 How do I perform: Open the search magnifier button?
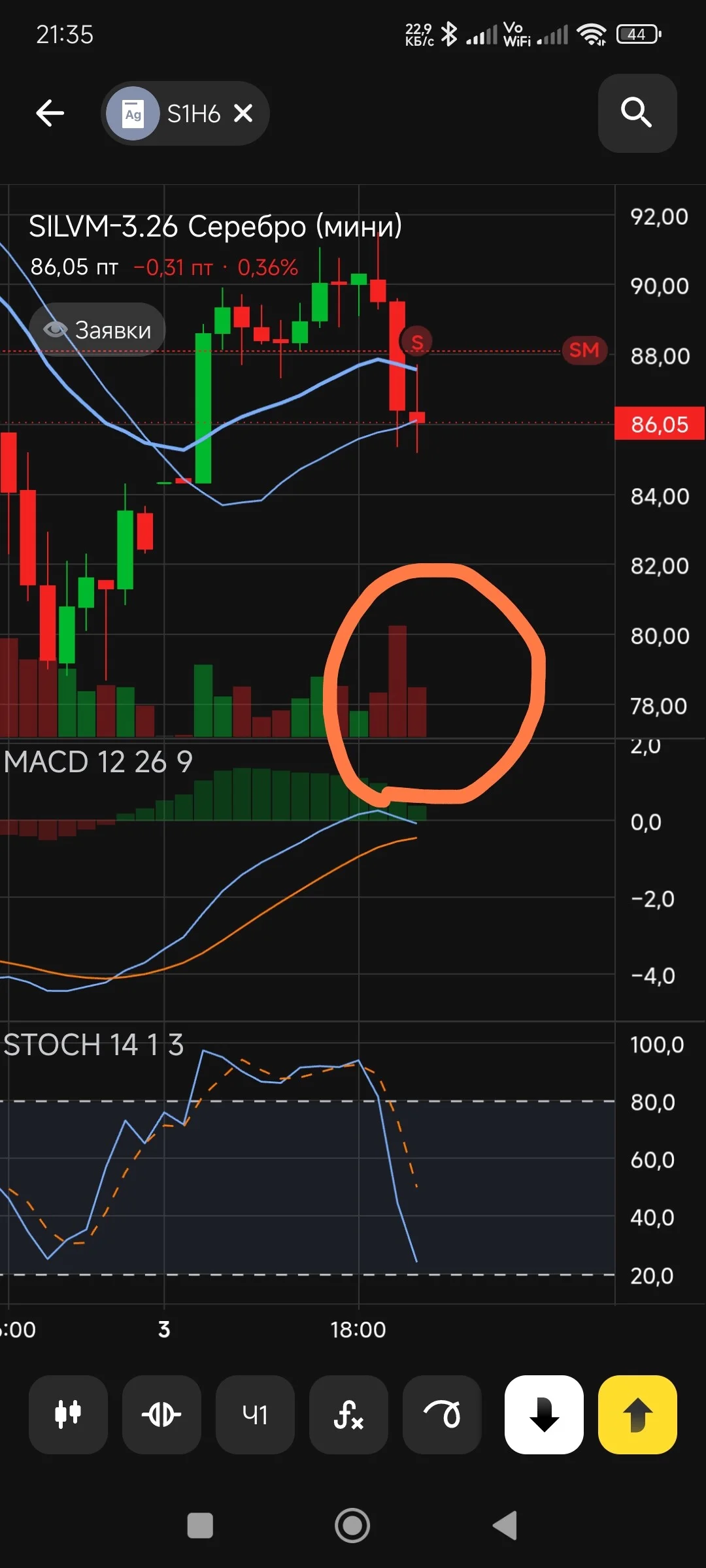(637, 113)
